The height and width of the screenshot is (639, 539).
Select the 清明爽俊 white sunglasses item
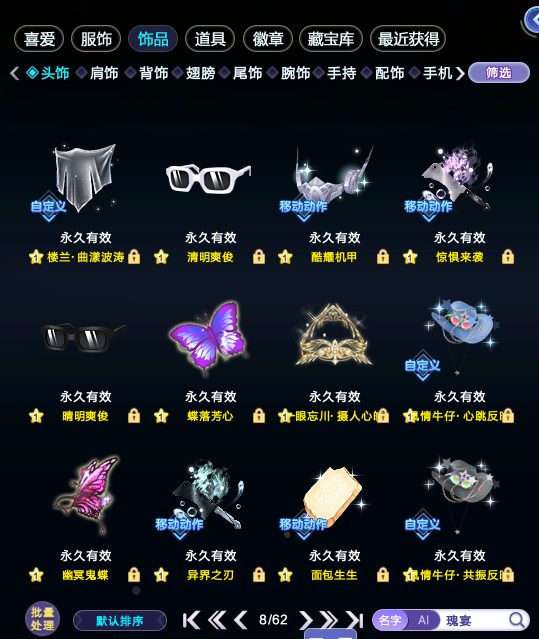pyautogui.click(x=209, y=178)
